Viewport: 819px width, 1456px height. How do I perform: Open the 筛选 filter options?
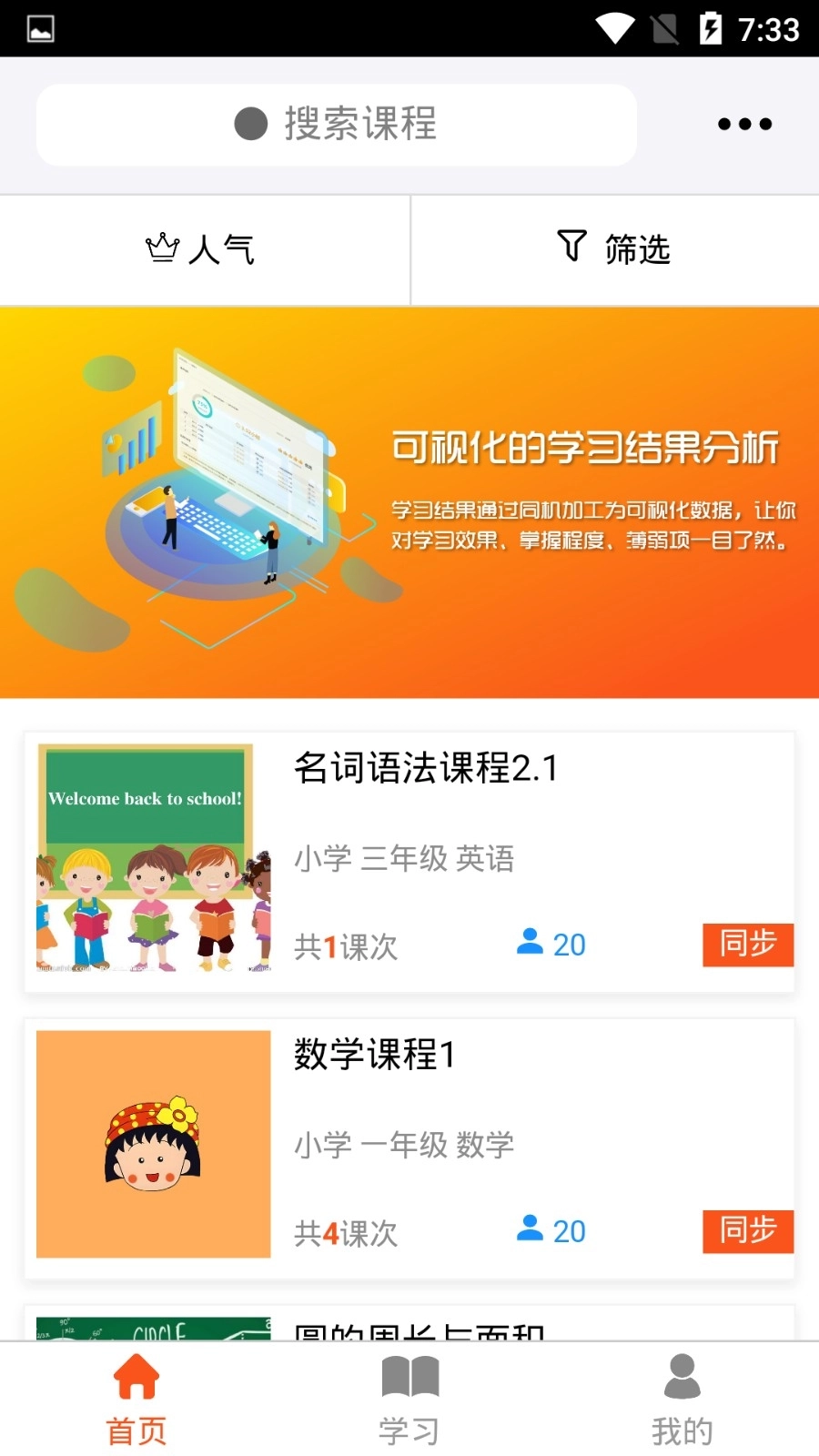click(613, 248)
